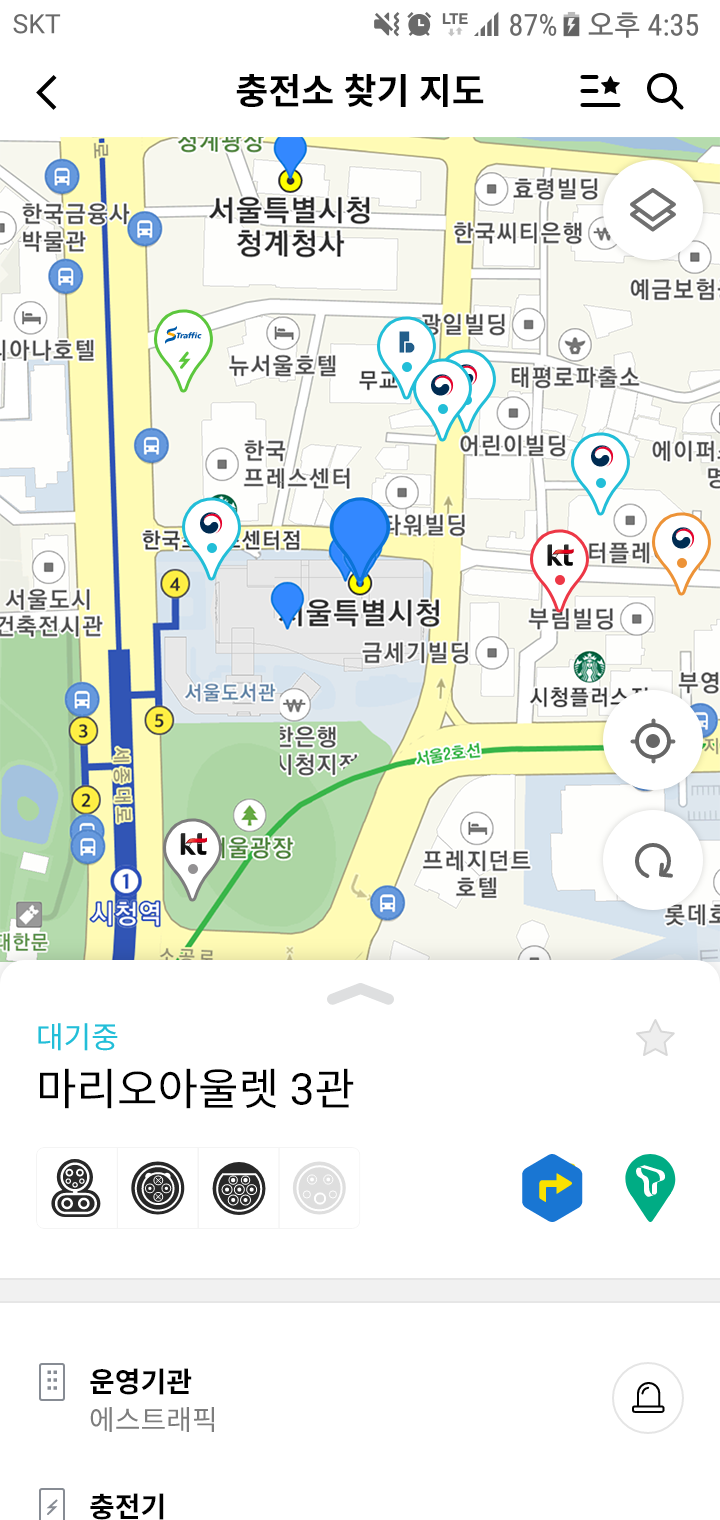Refresh the map with the reload icon
This screenshot has width=720, height=1520.
click(652, 861)
